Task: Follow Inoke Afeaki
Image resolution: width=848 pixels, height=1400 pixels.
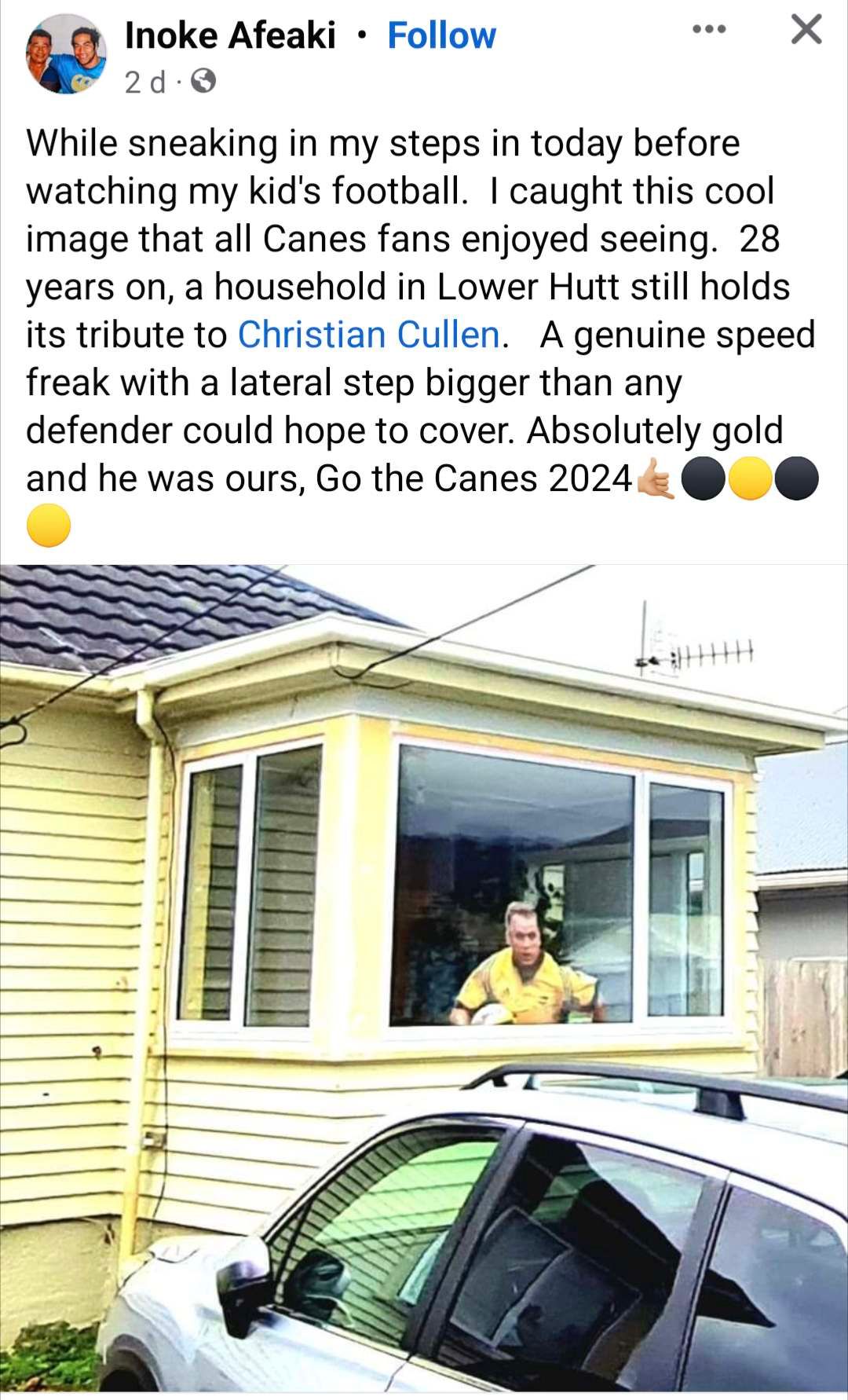Action: click(x=441, y=35)
